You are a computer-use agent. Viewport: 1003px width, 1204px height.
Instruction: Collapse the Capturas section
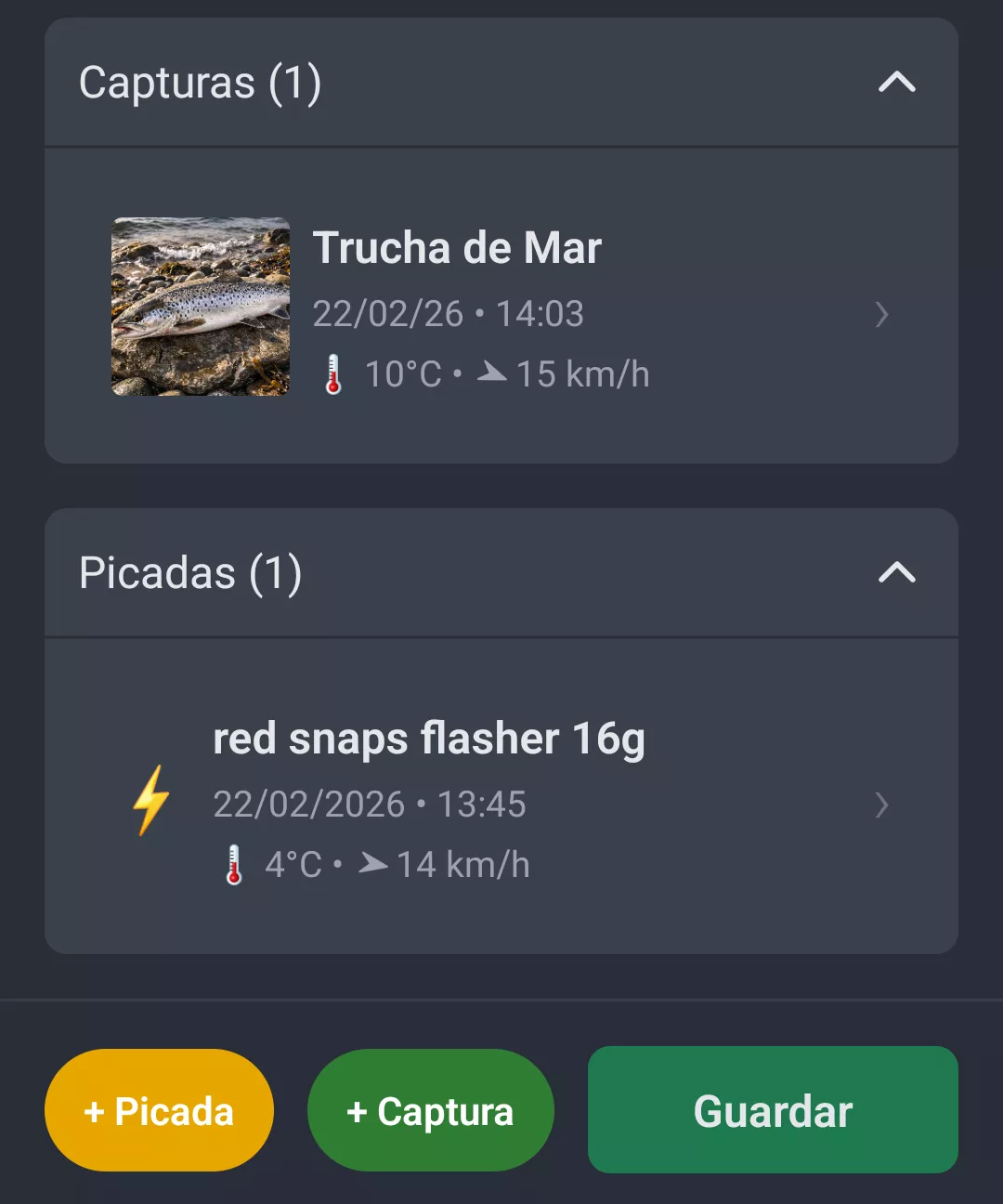pyautogui.click(x=896, y=82)
